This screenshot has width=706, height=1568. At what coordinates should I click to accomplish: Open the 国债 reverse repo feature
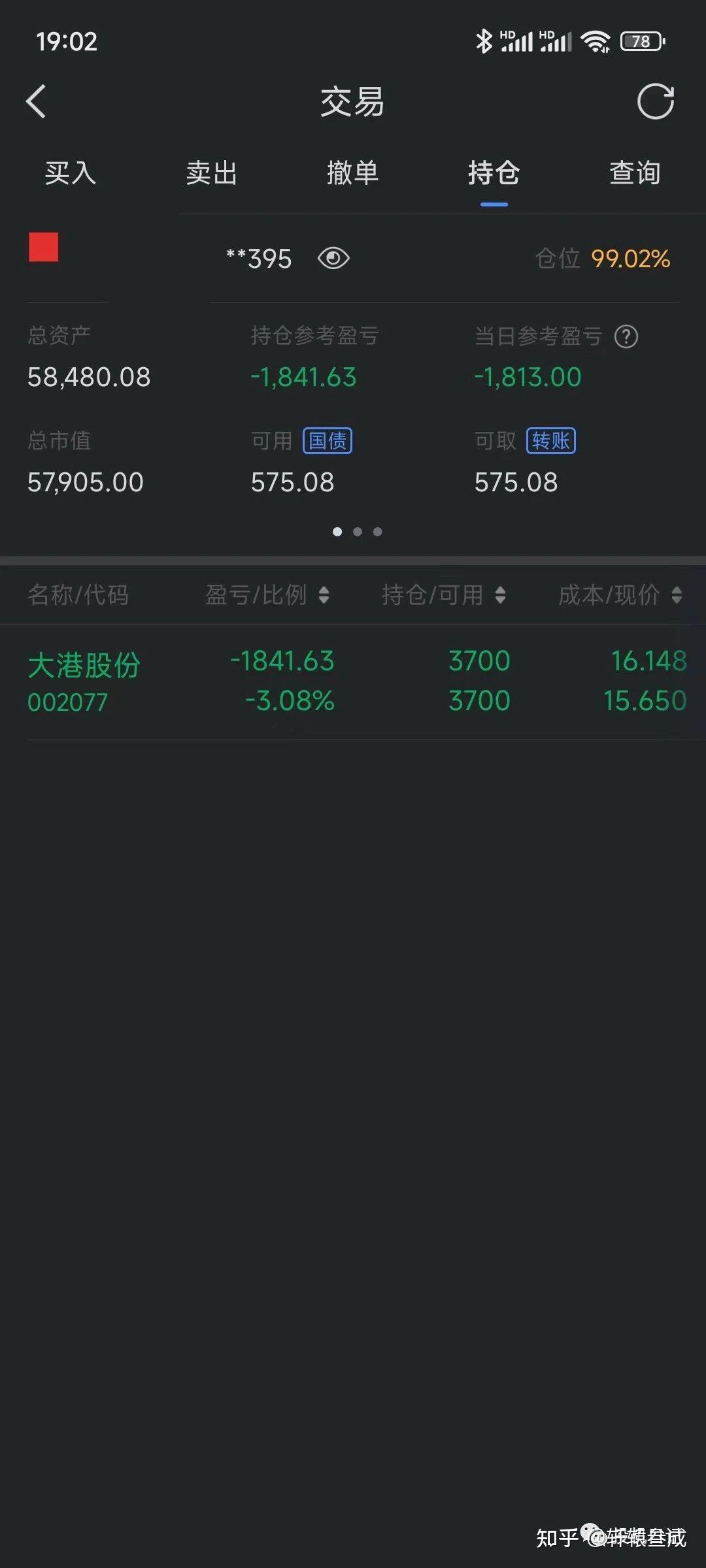point(326,441)
